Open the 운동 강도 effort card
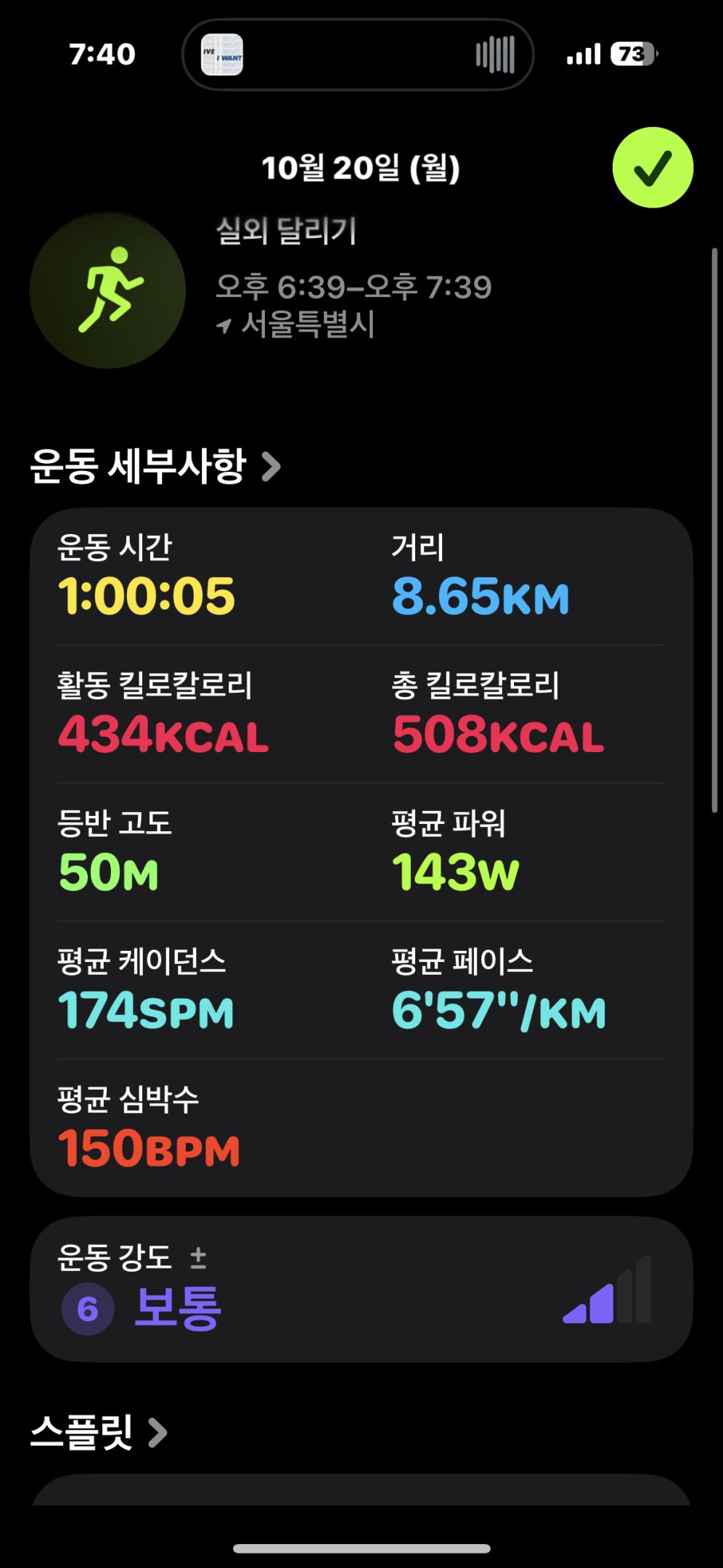Image resolution: width=723 pixels, height=1568 pixels. (361, 1289)
